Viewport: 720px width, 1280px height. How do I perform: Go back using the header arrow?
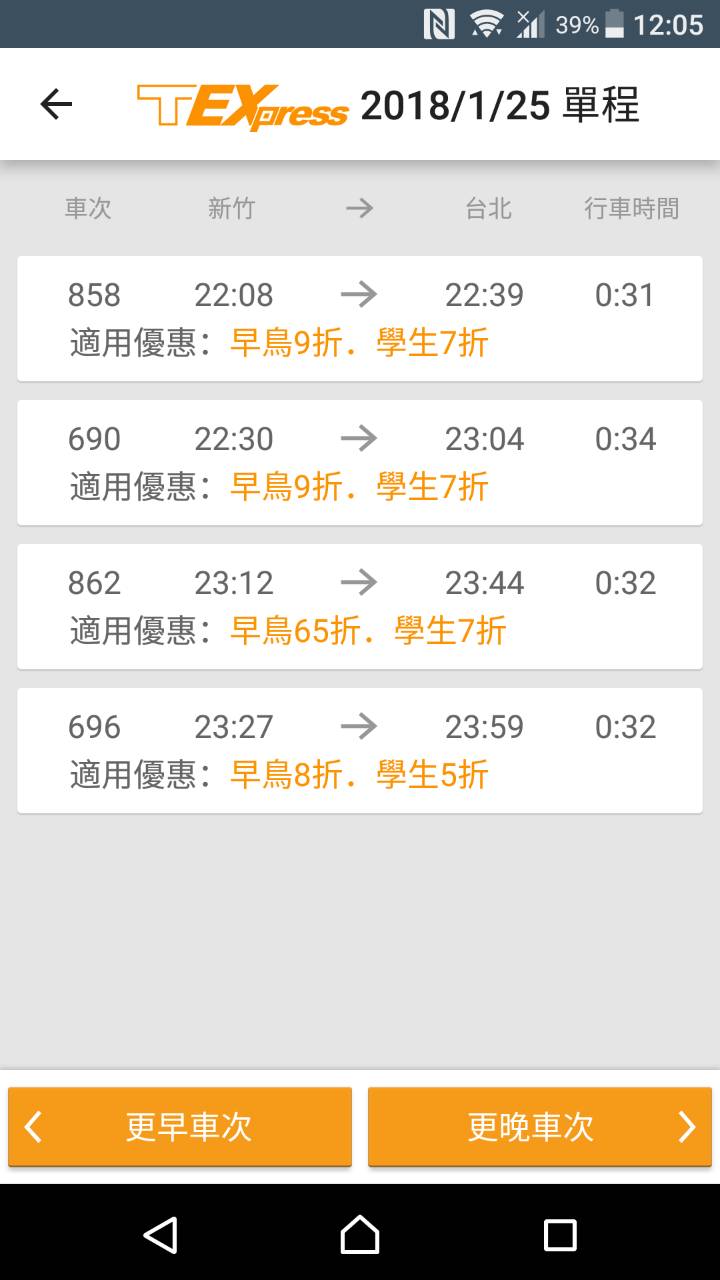point(56,104)
